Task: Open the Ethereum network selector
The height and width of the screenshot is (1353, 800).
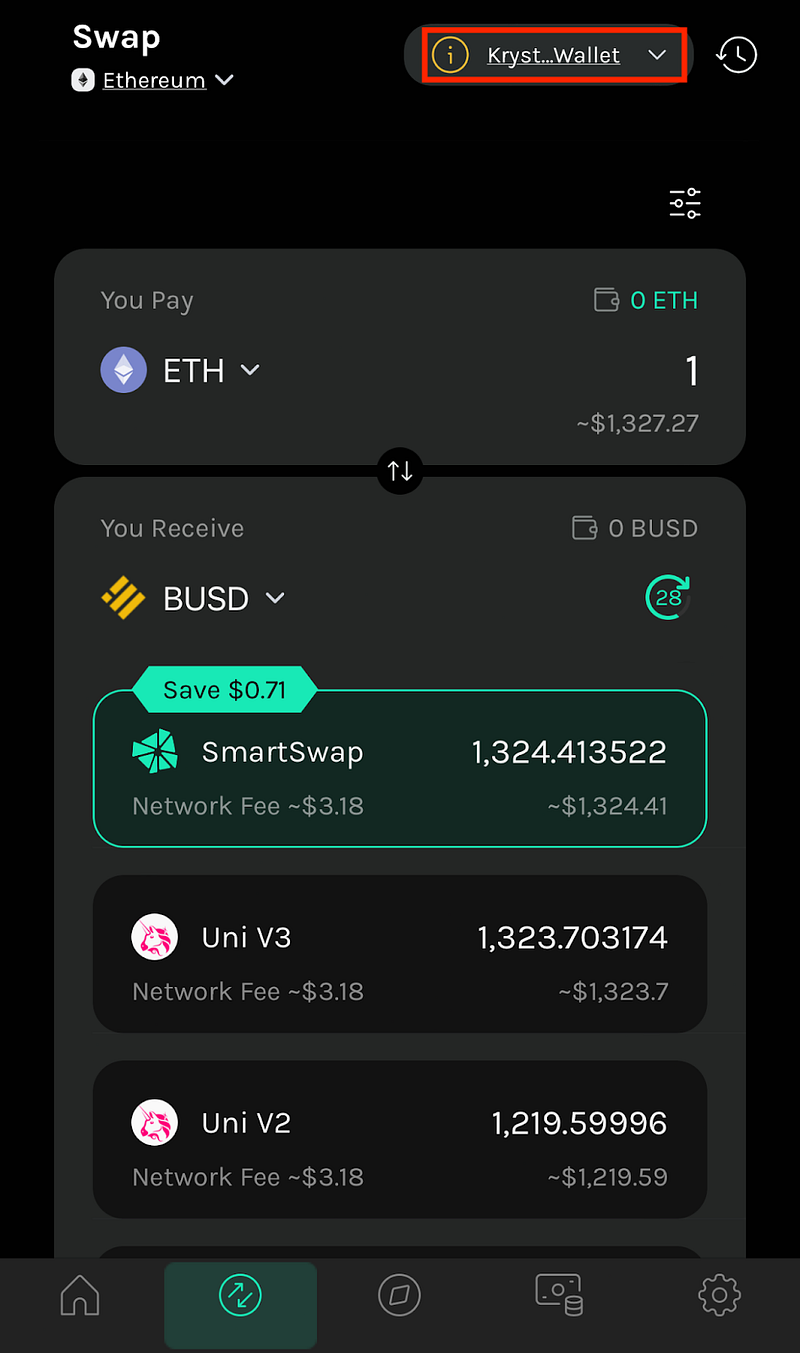Action: (153, 80)
